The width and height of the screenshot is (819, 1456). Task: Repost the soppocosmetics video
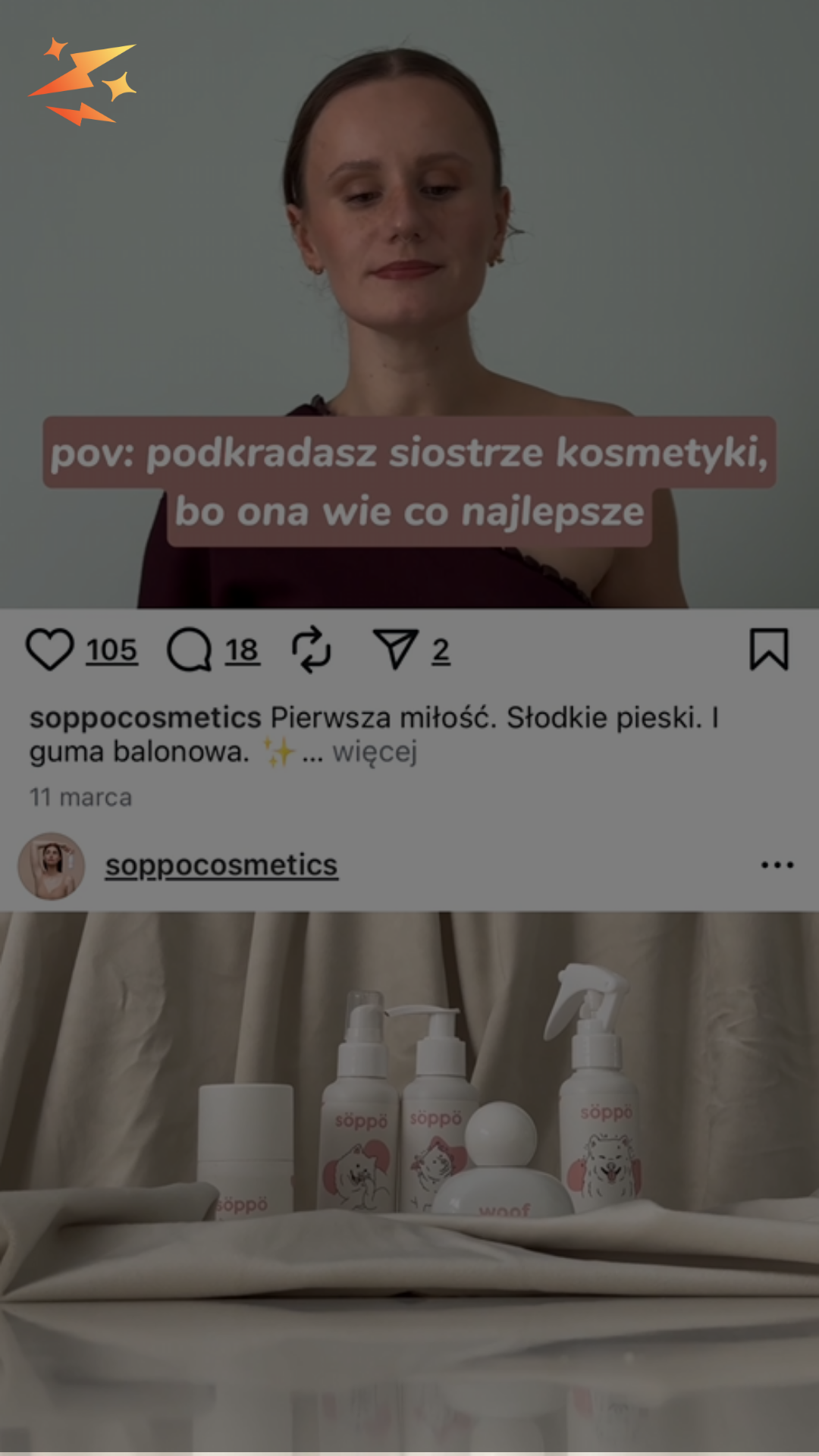[311, 650]
